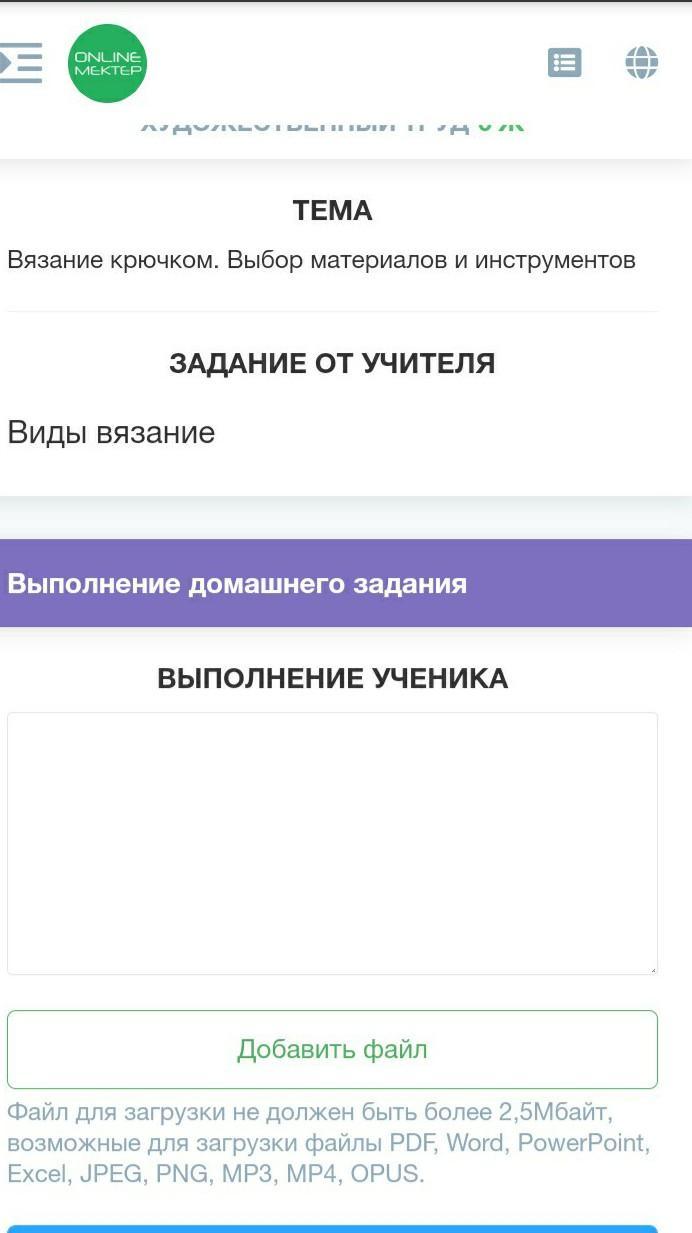The width and height of the screenshot is (692, 1233).
Task: Open the list view icon
Action: pos(564,62)
